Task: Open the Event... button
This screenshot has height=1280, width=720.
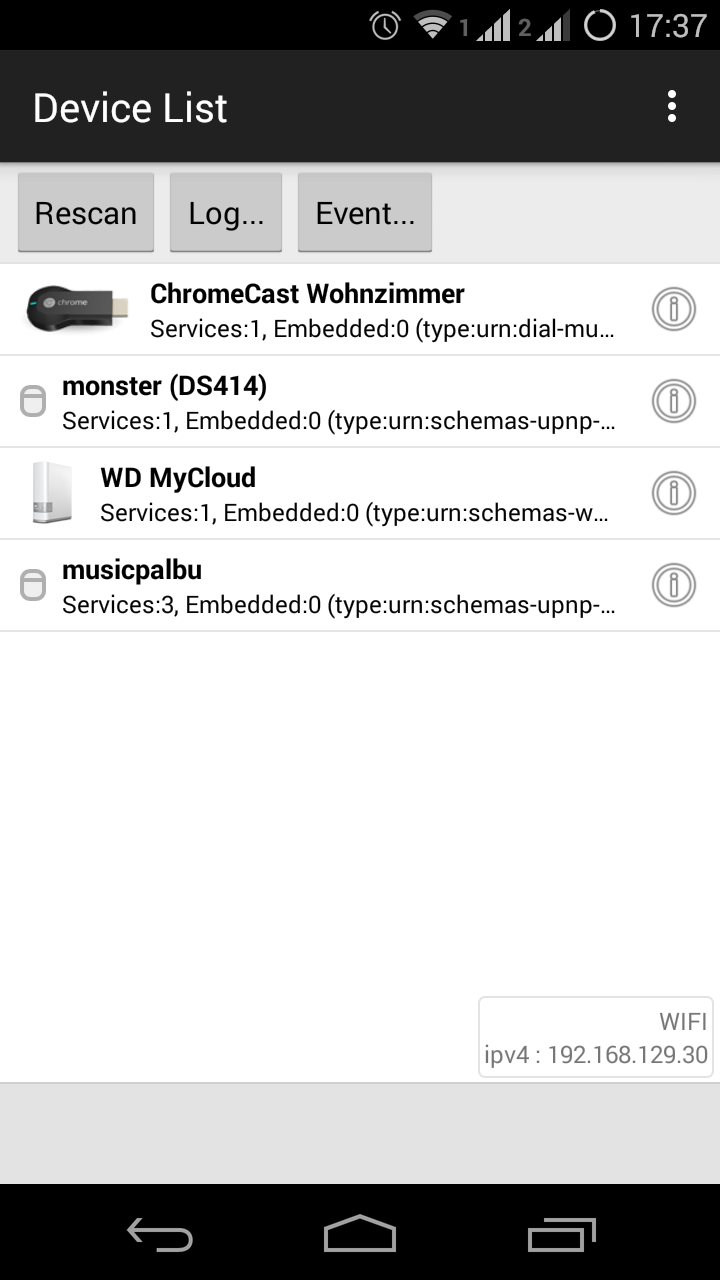Action: 365,212
